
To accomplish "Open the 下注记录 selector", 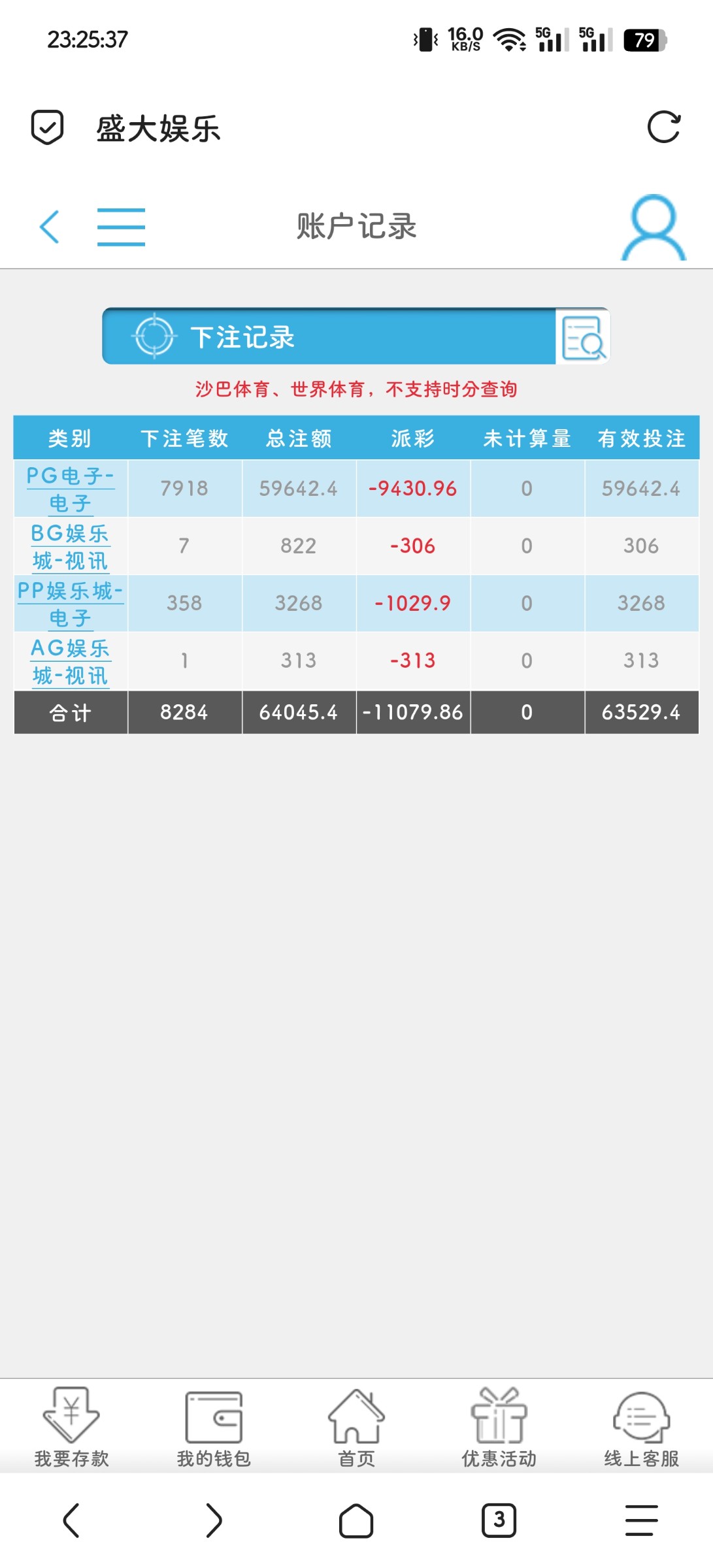I will click(x=329, y=336).
